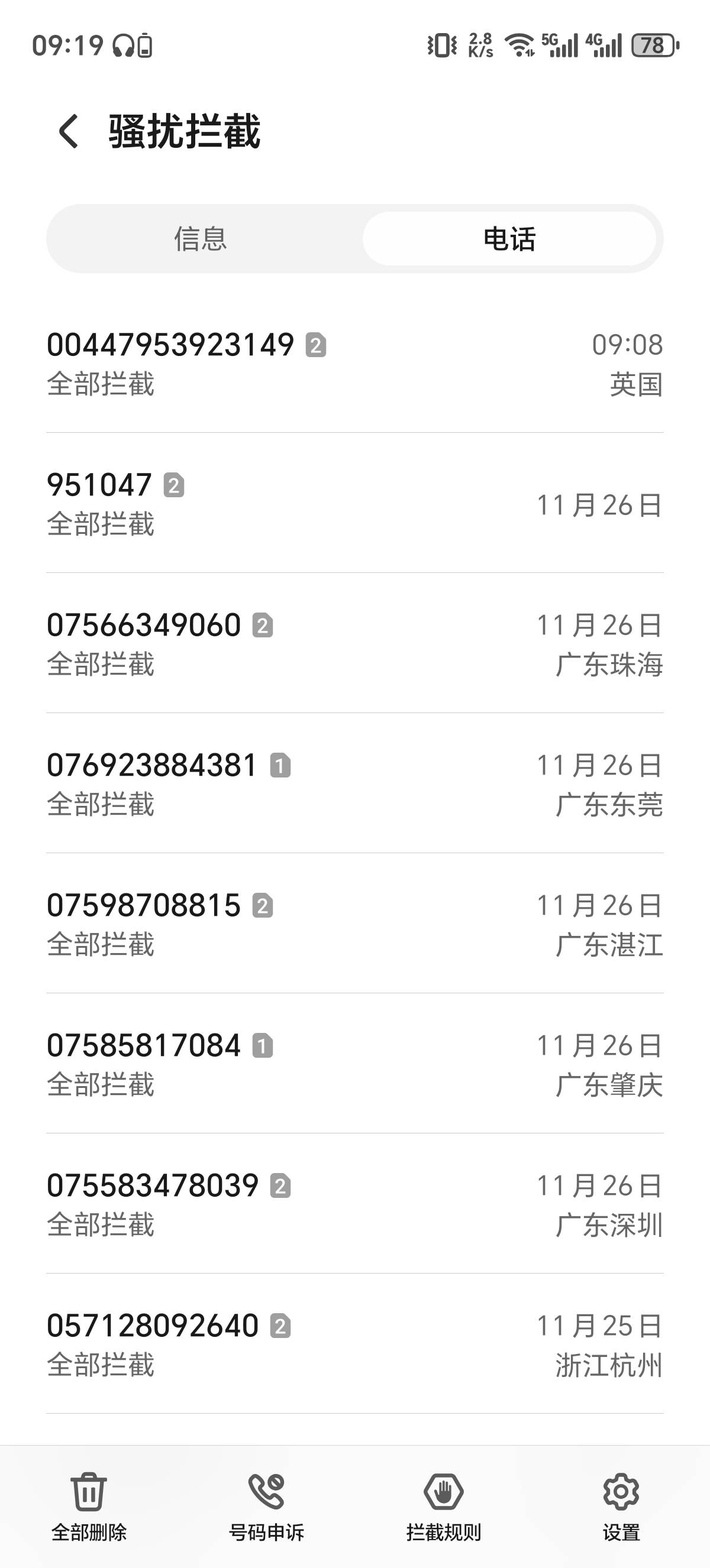This screenshot has height=1568, width=710.
Task: Open blocked call 00447953923149 from 英国
Action: coord(354,364)
